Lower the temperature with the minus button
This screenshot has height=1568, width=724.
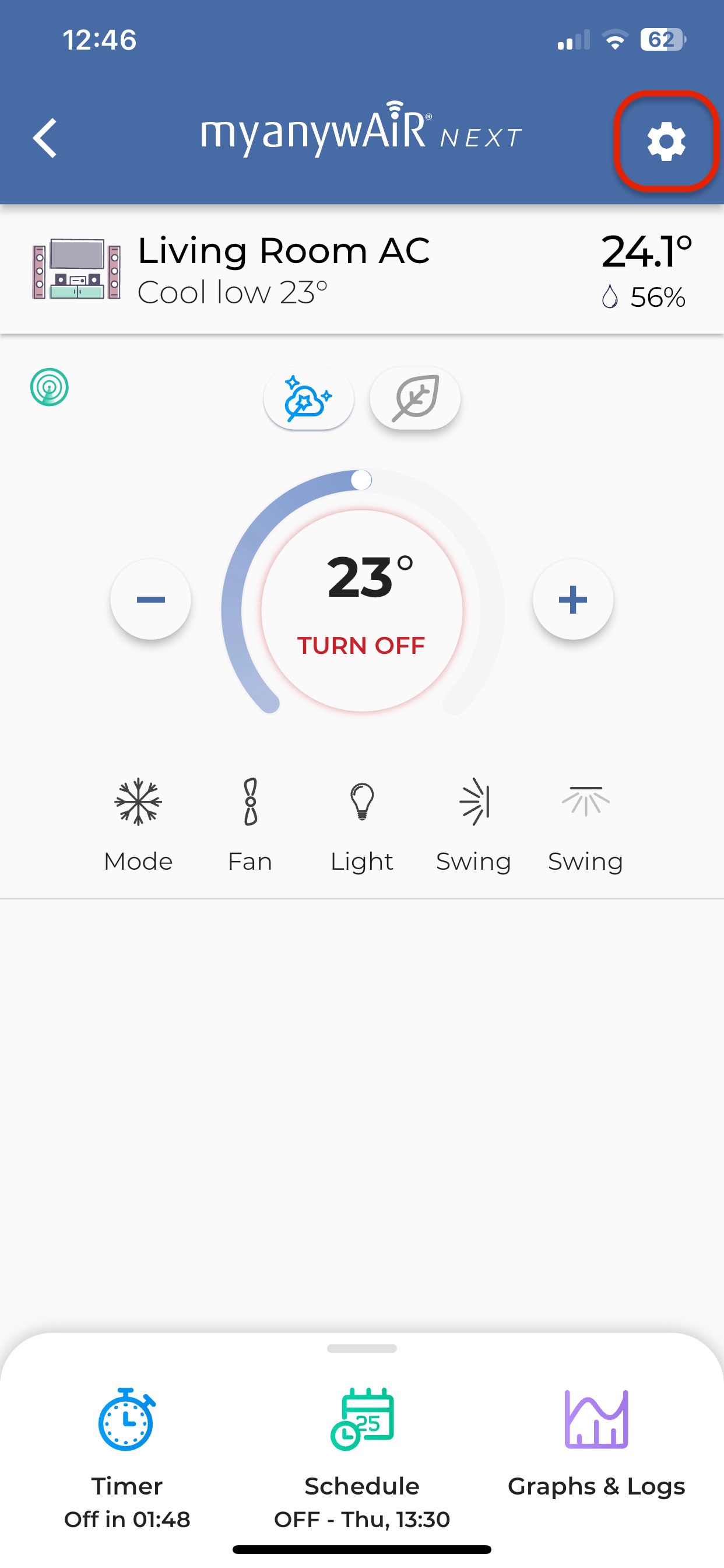151,600
